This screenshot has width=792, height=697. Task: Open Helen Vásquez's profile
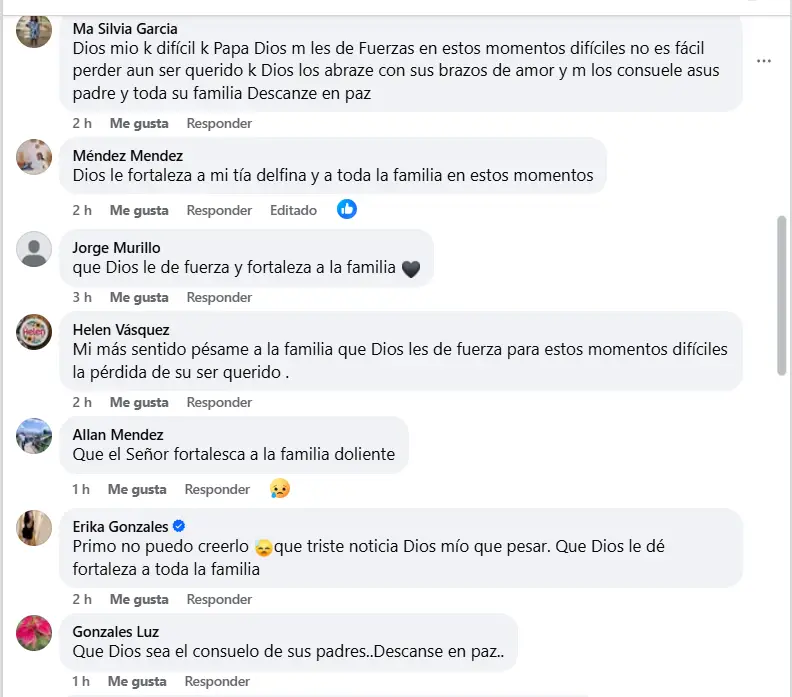[121, 330]
